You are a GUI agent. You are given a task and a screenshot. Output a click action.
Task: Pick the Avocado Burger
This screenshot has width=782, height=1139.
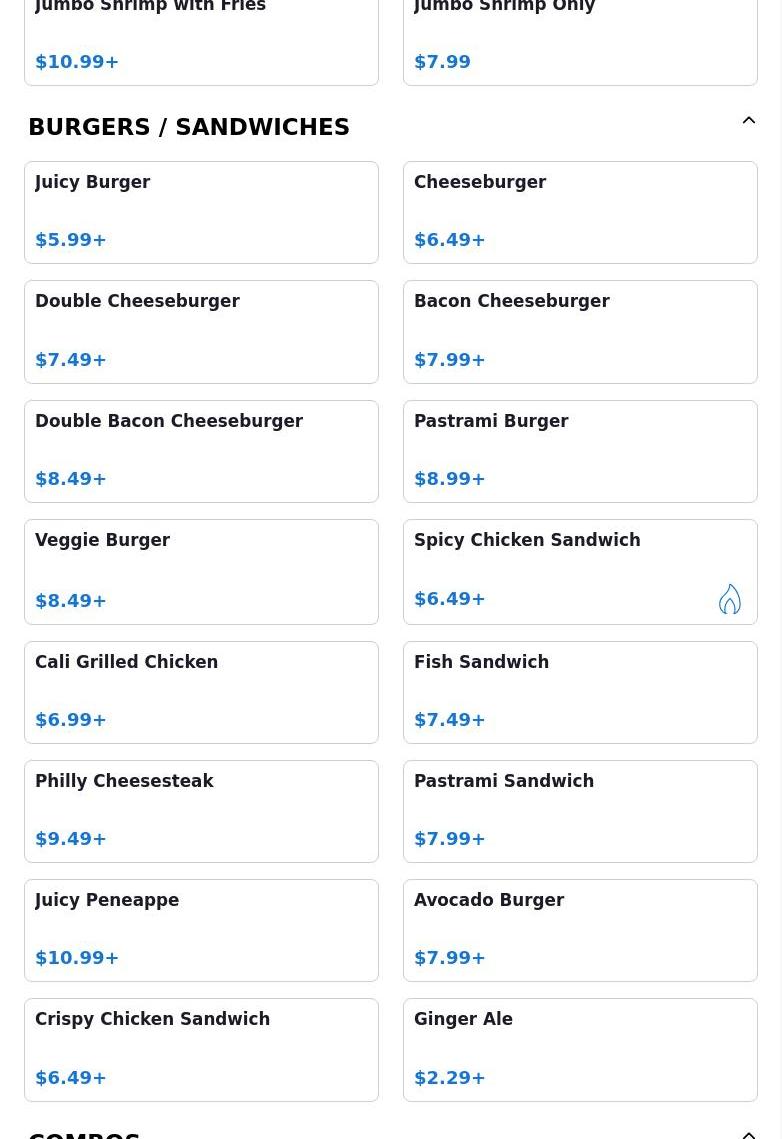point(580,930)
